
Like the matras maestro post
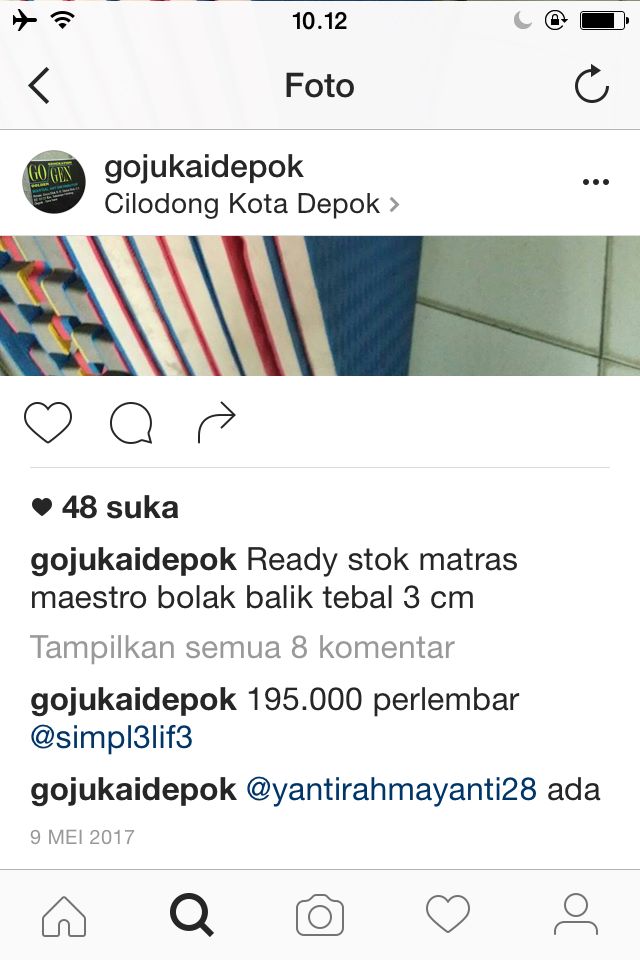[x=48, y=423]
